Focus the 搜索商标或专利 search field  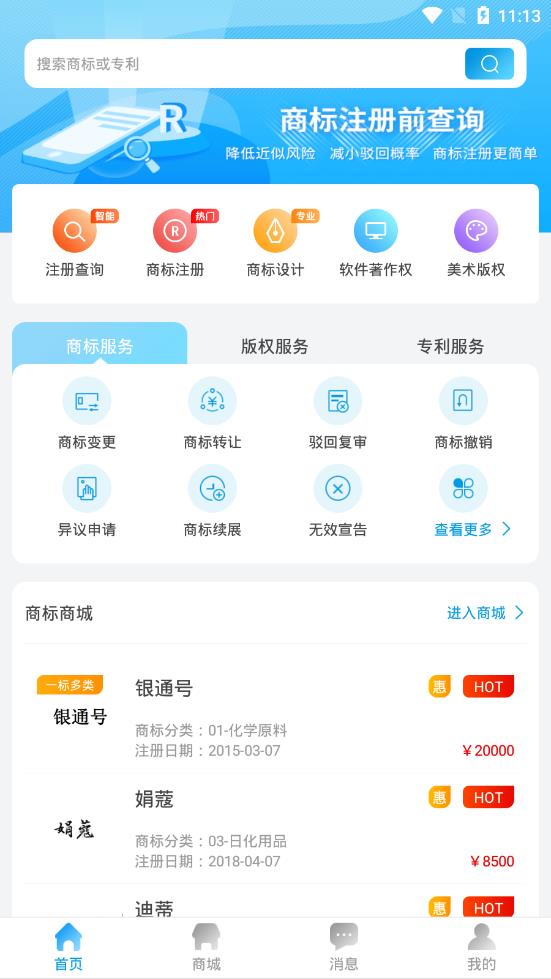243,64
